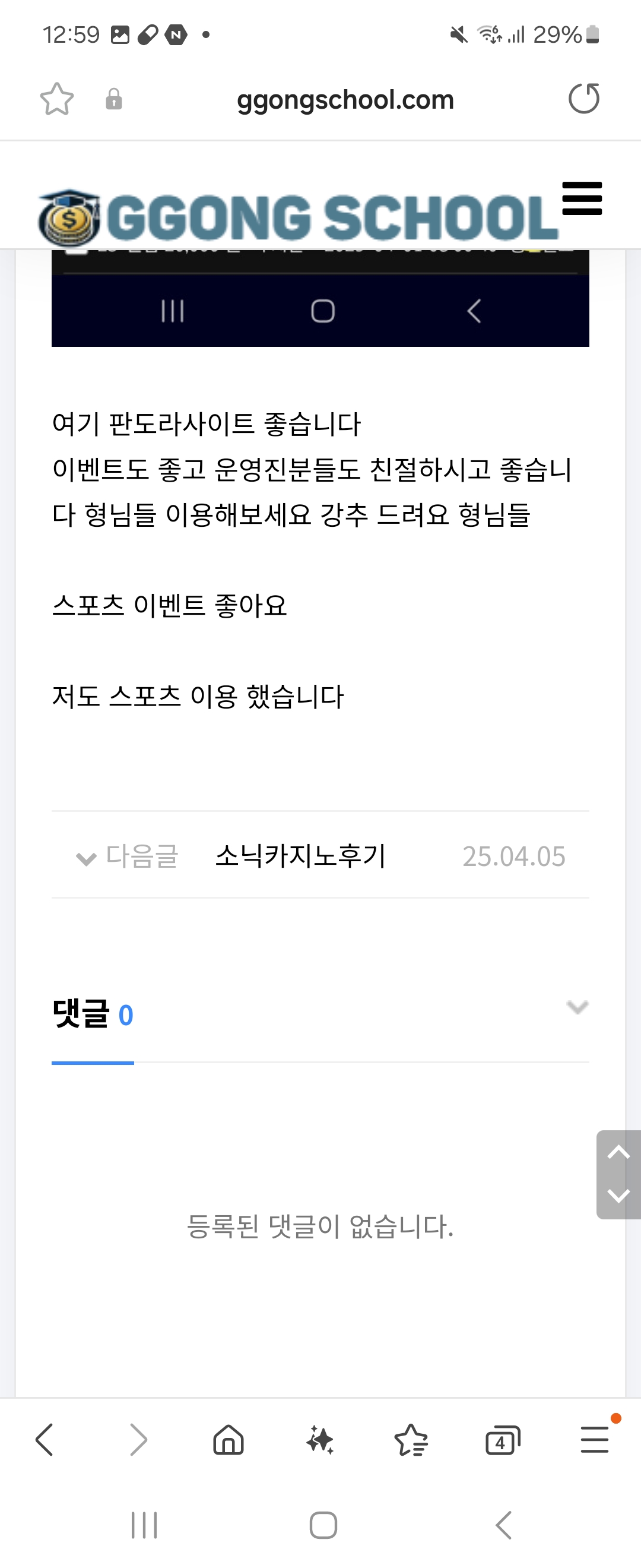641x1568 pixels.
Task: Collapse the 댓글 comments section chevron
Action: [x=576, y=1007]
